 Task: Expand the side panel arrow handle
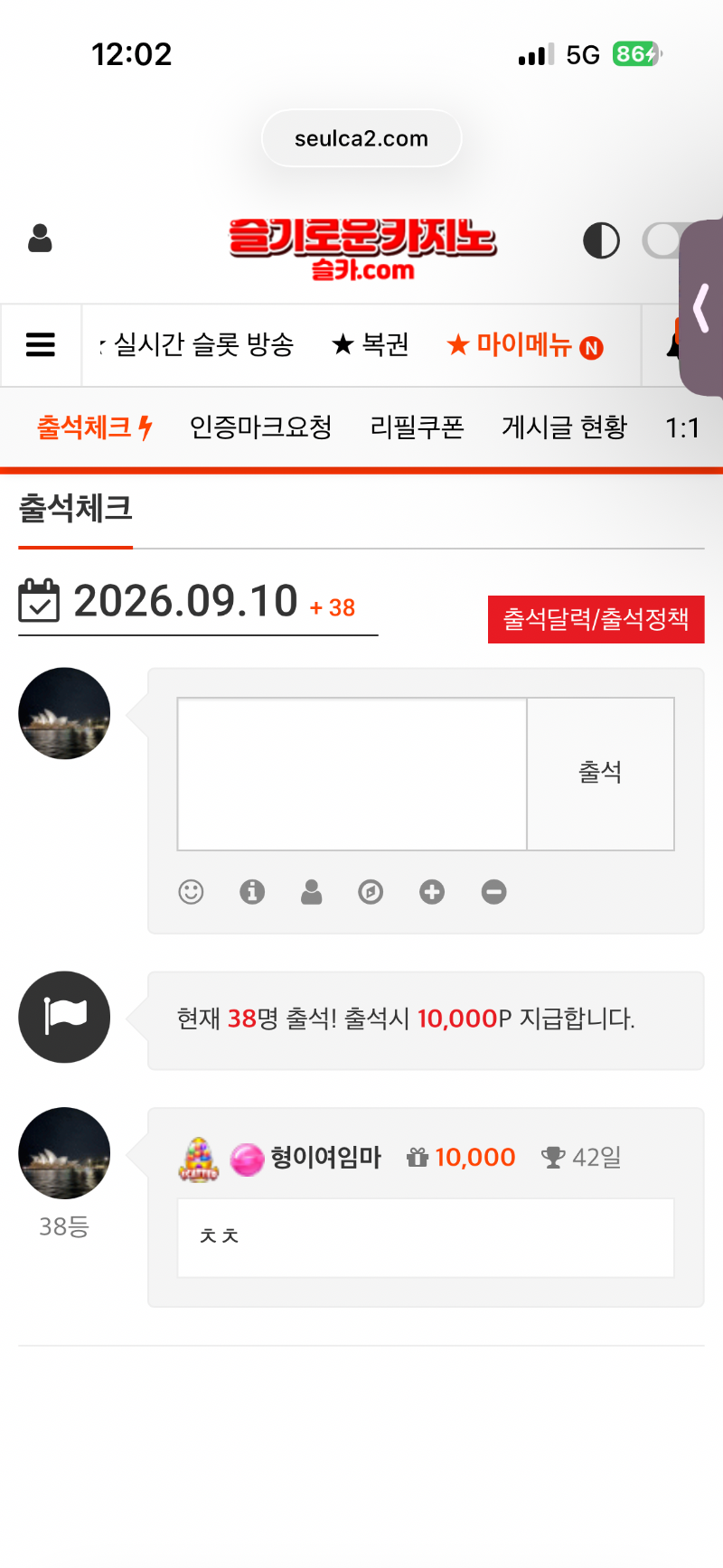tap(701, 307)
